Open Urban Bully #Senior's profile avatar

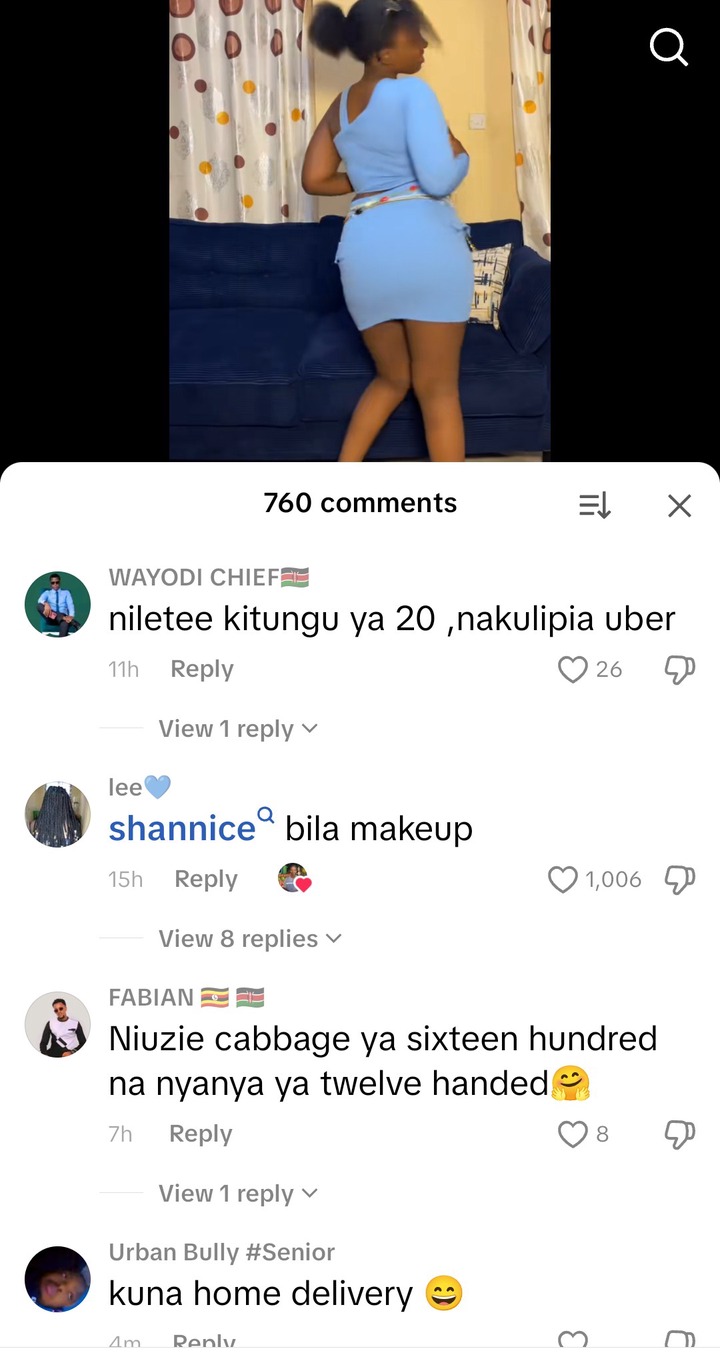[x=57, y=1279]
